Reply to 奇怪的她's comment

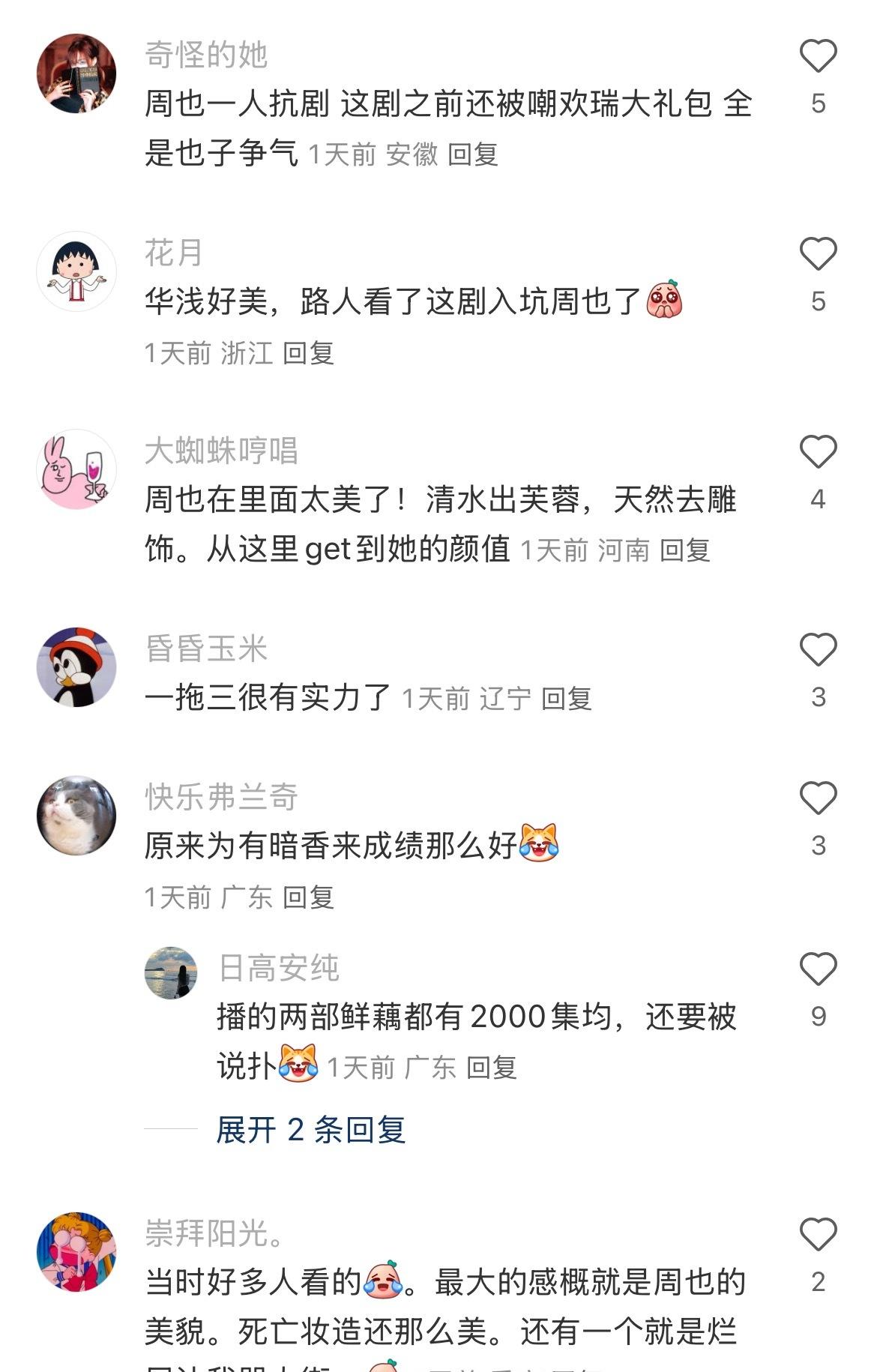pyautogui.click(x=472, y=155)
